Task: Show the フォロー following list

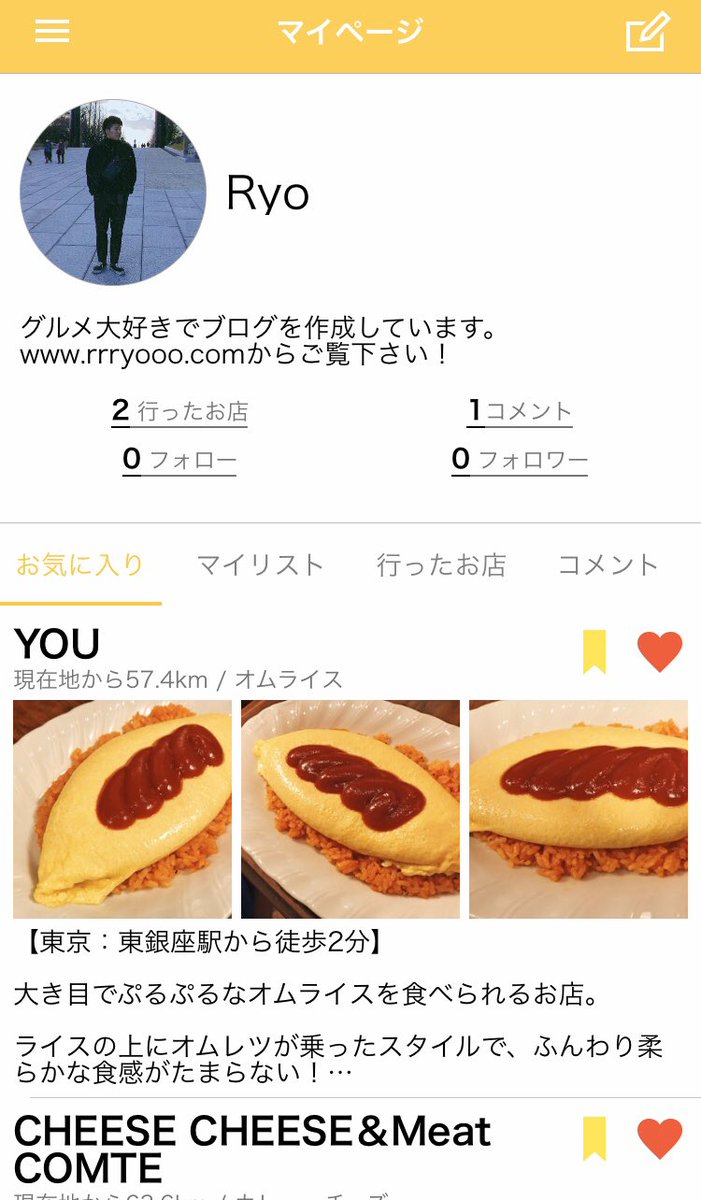Action: point(180,460)
